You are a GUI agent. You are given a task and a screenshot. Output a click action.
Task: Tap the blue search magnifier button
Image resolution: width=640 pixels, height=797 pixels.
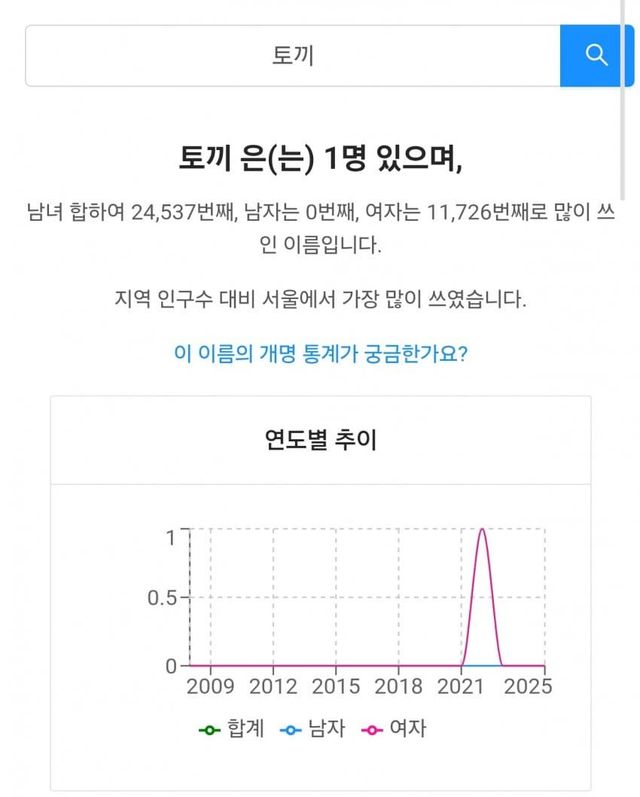pyautogui.click(x=597, y=56)
